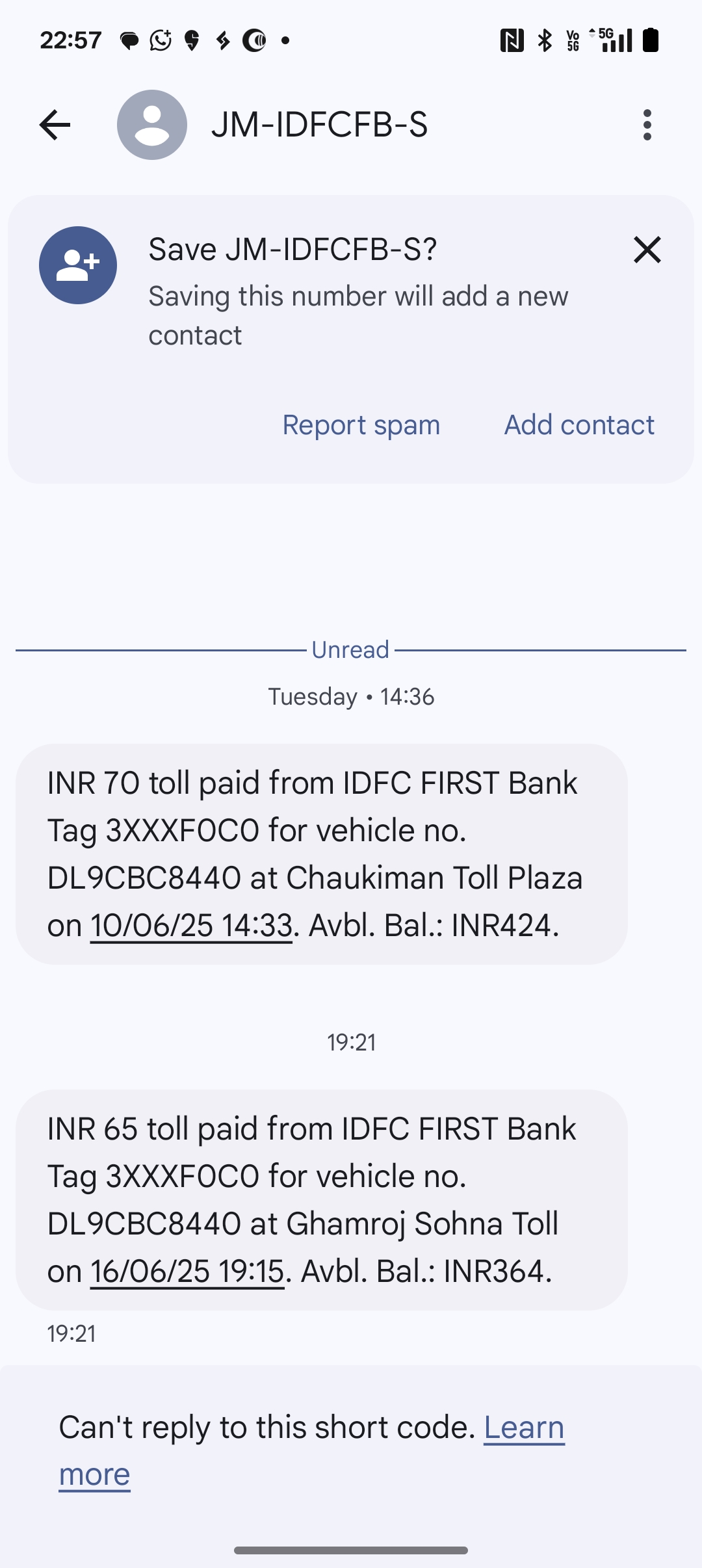The image size is (702, 1568).
Task: Tap Report spam
Action: coord(361,425)
